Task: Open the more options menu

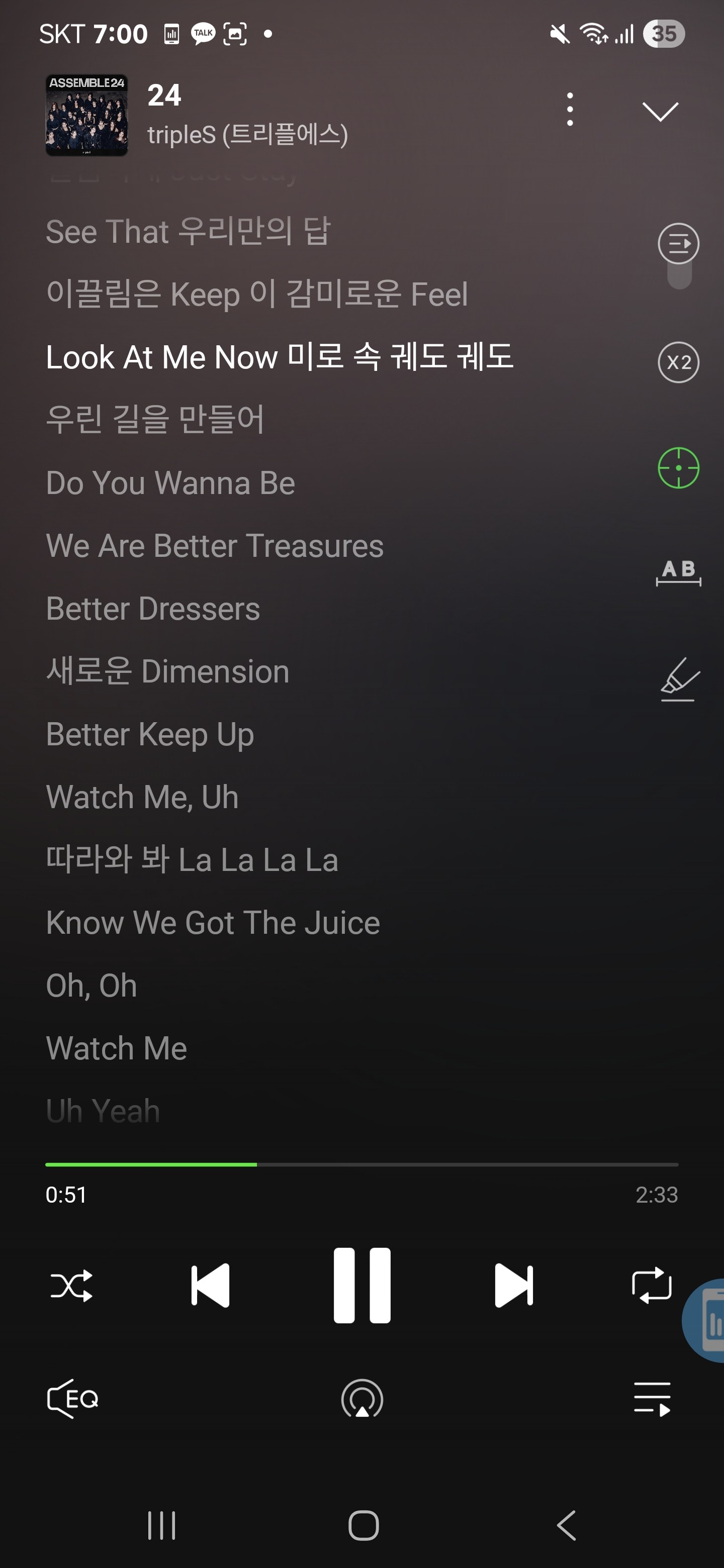Action: [570, 110]
